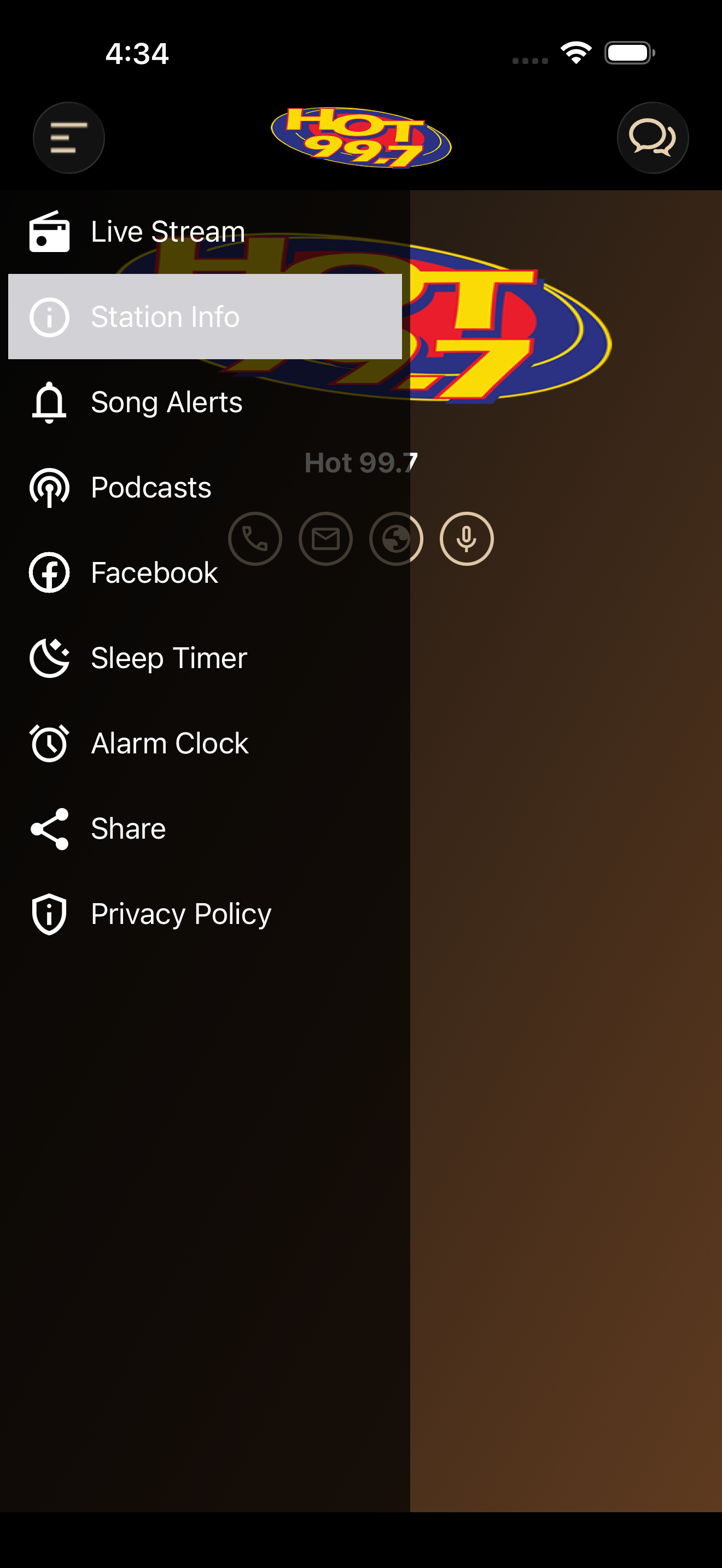View the Privacy Policy
The image size is (722, 1568).
click(205, 913)
